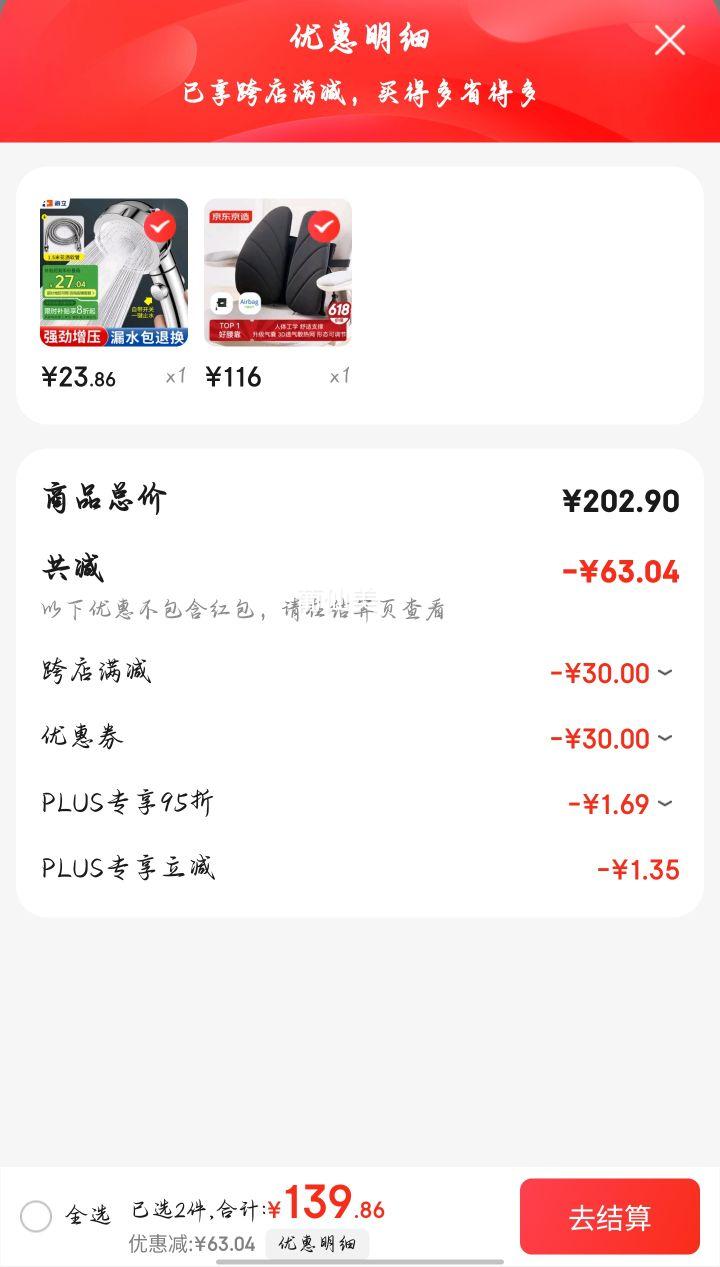
Task: Uncheck the ¥116 lumbar cushion item
Action: 323,227
